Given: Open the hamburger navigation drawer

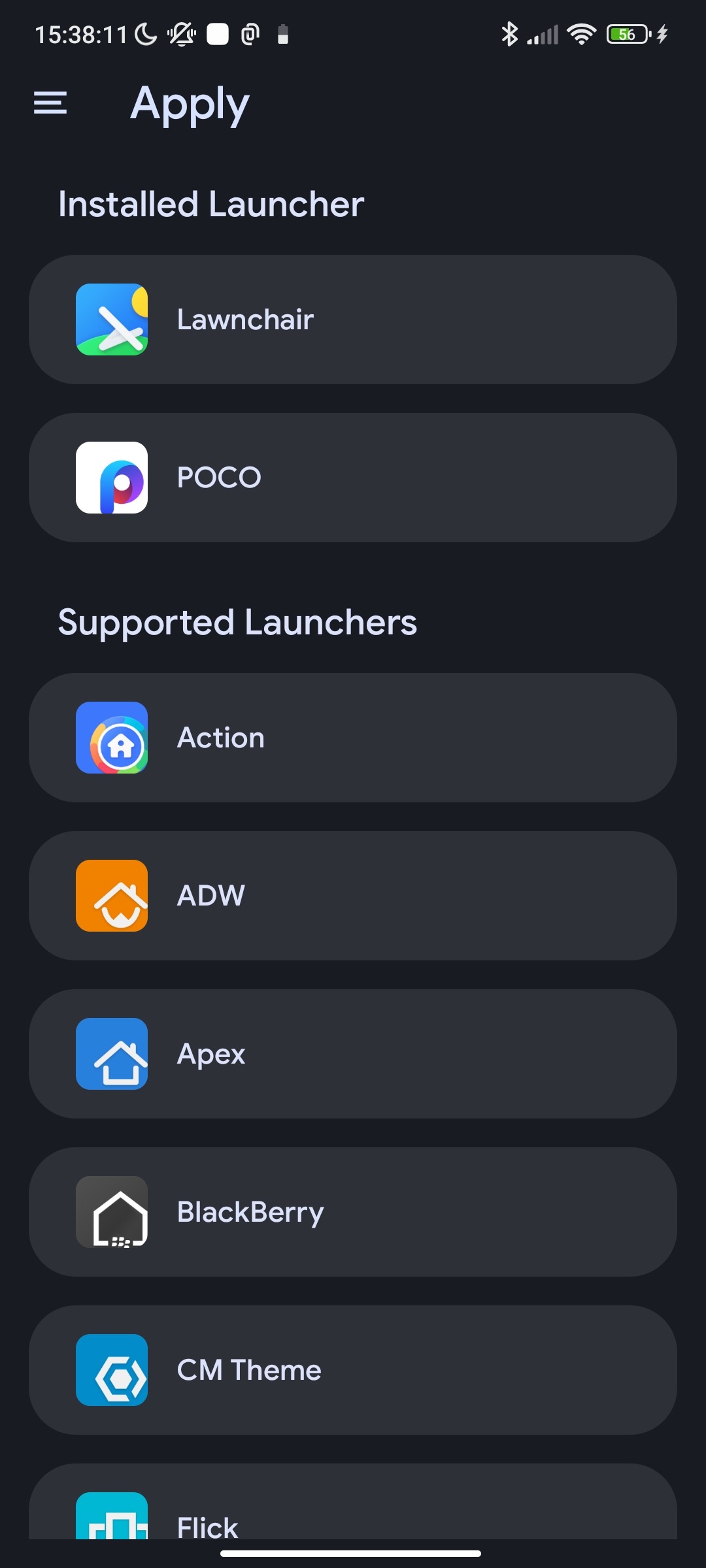Looking at the screenshot, I should [50, 103].
